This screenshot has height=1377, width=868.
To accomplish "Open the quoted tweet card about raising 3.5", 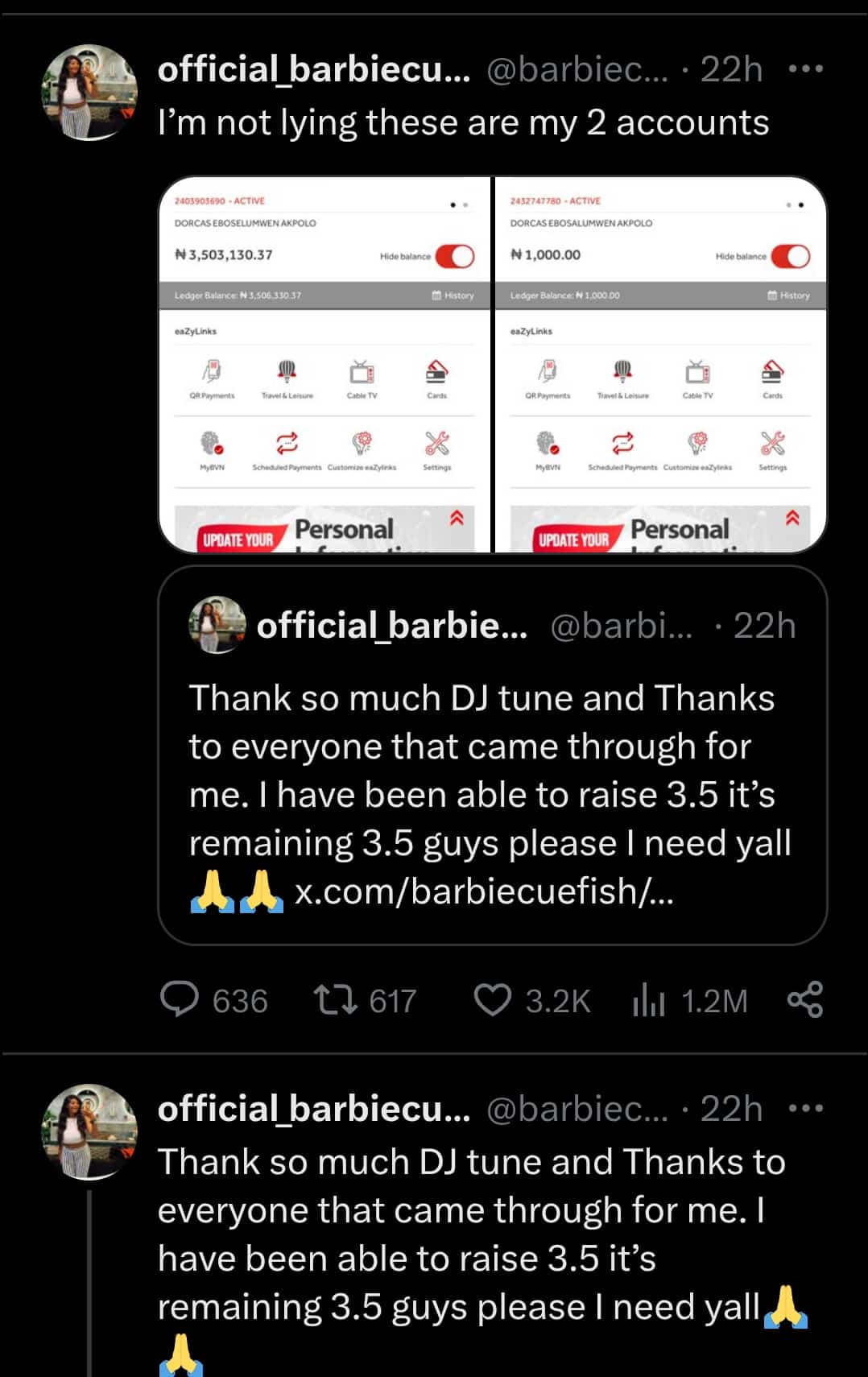I will tap(492, 755).
